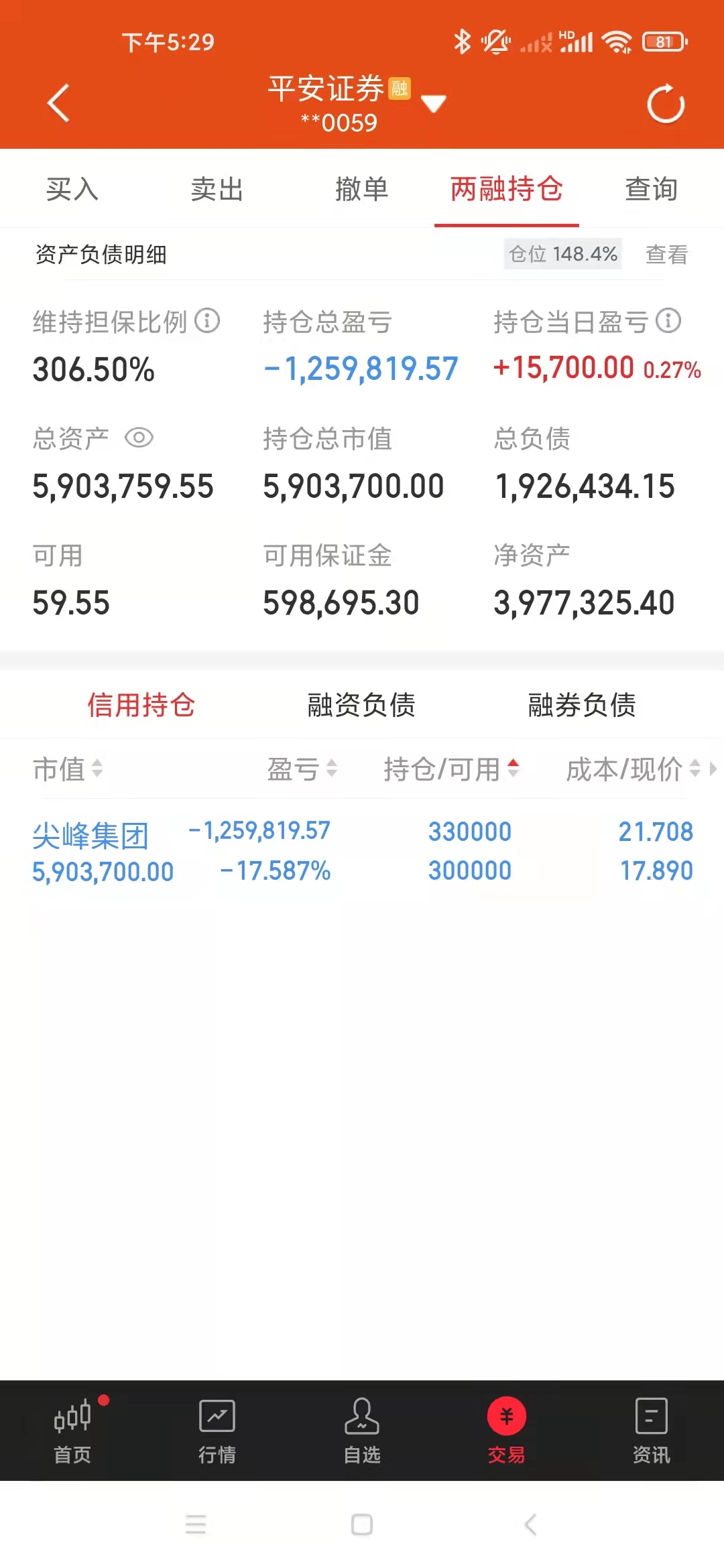Sort holdings by 盈亏
Image resolution: width=724 pixels, height=1568 pixels.
pyautogui.click(x=302, y=769)
